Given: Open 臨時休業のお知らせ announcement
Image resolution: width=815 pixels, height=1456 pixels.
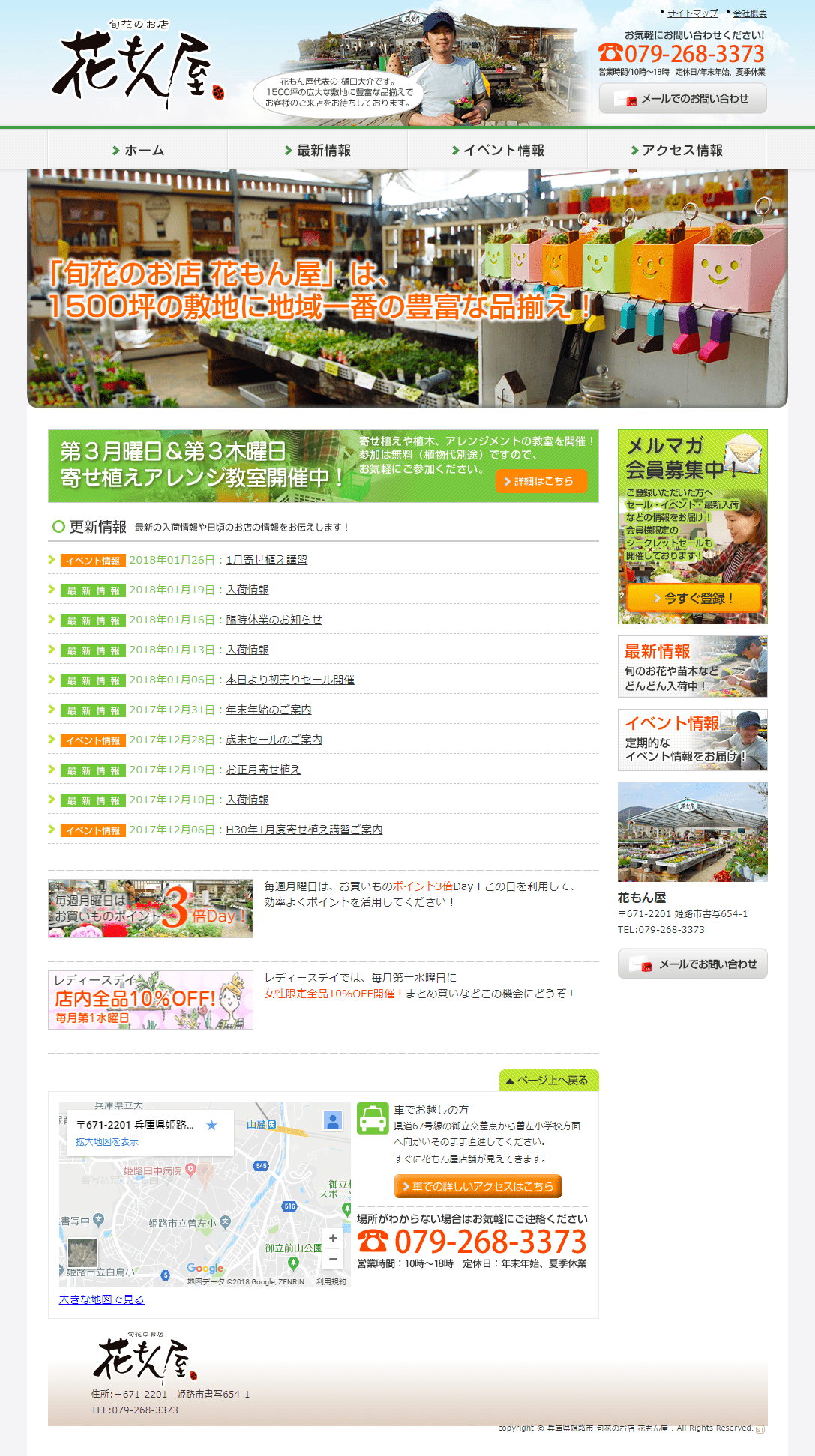Looking at the screenshot, I should tap(274, 620).
